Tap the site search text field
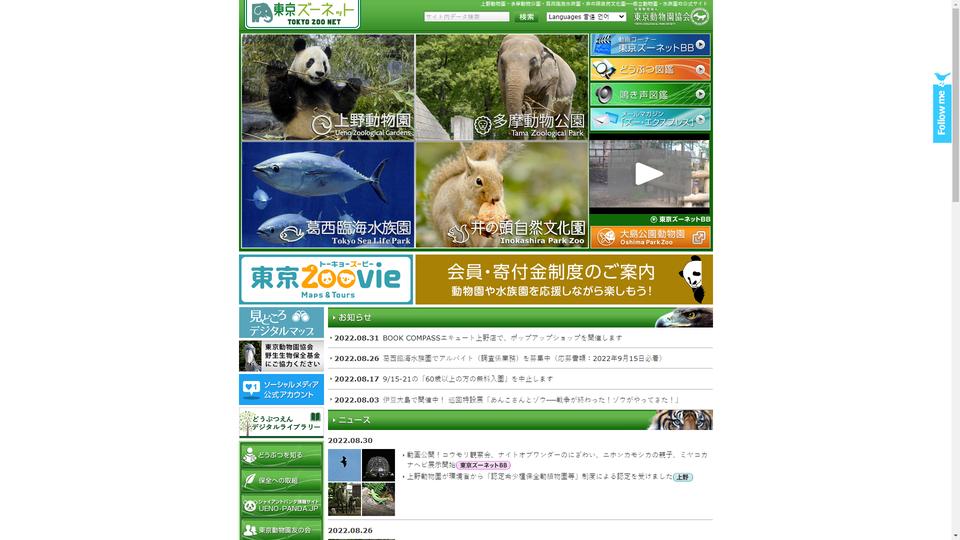 466,17
